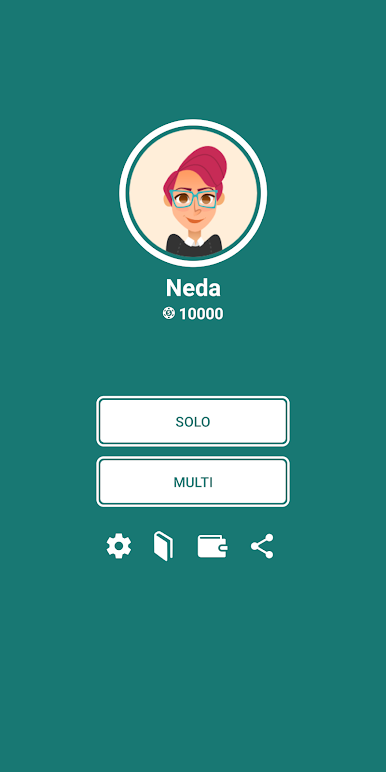
Task: Start a SOLO game
Action: [x=193, y=421]
